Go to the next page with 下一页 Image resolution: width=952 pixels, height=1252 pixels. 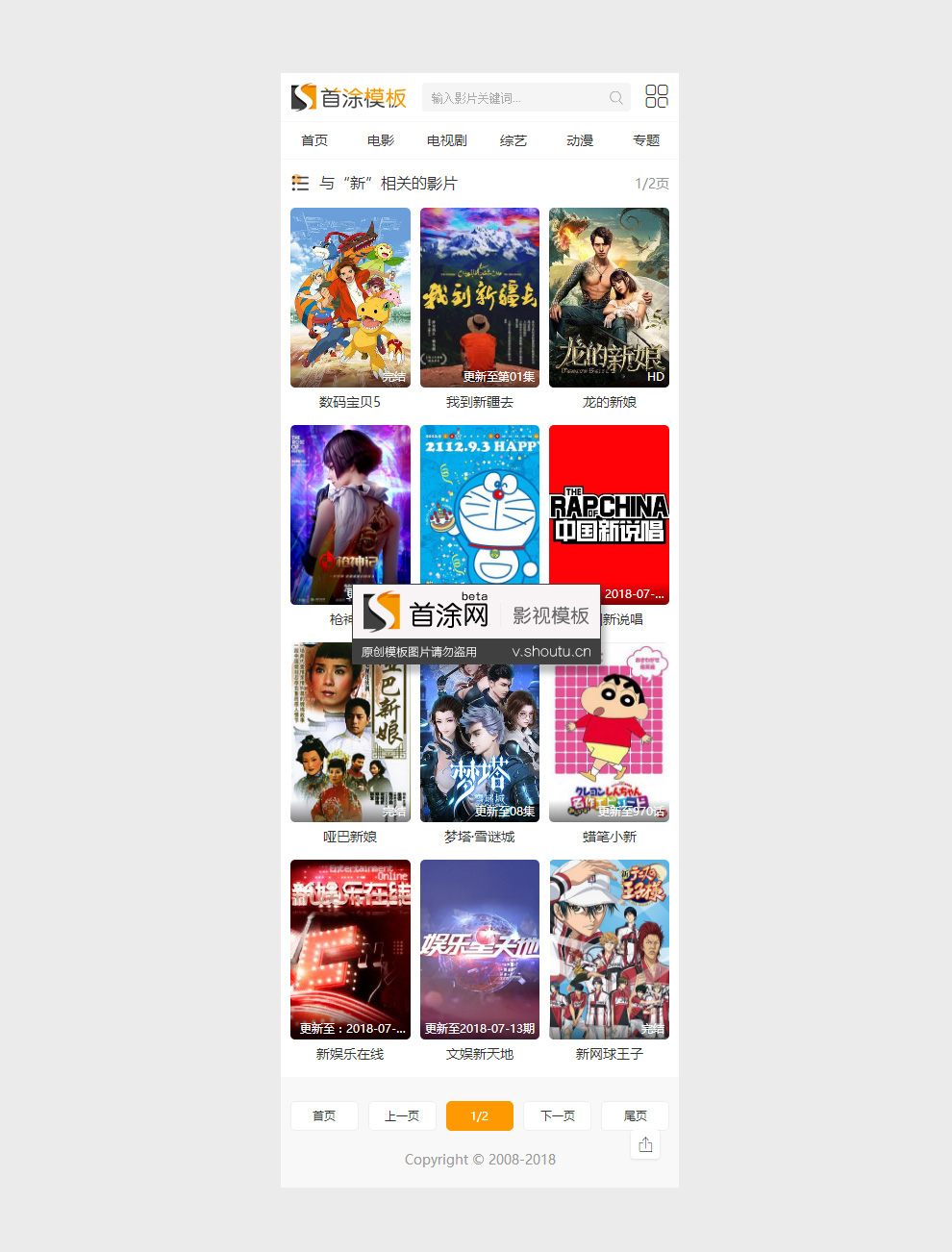(558, 1115)
